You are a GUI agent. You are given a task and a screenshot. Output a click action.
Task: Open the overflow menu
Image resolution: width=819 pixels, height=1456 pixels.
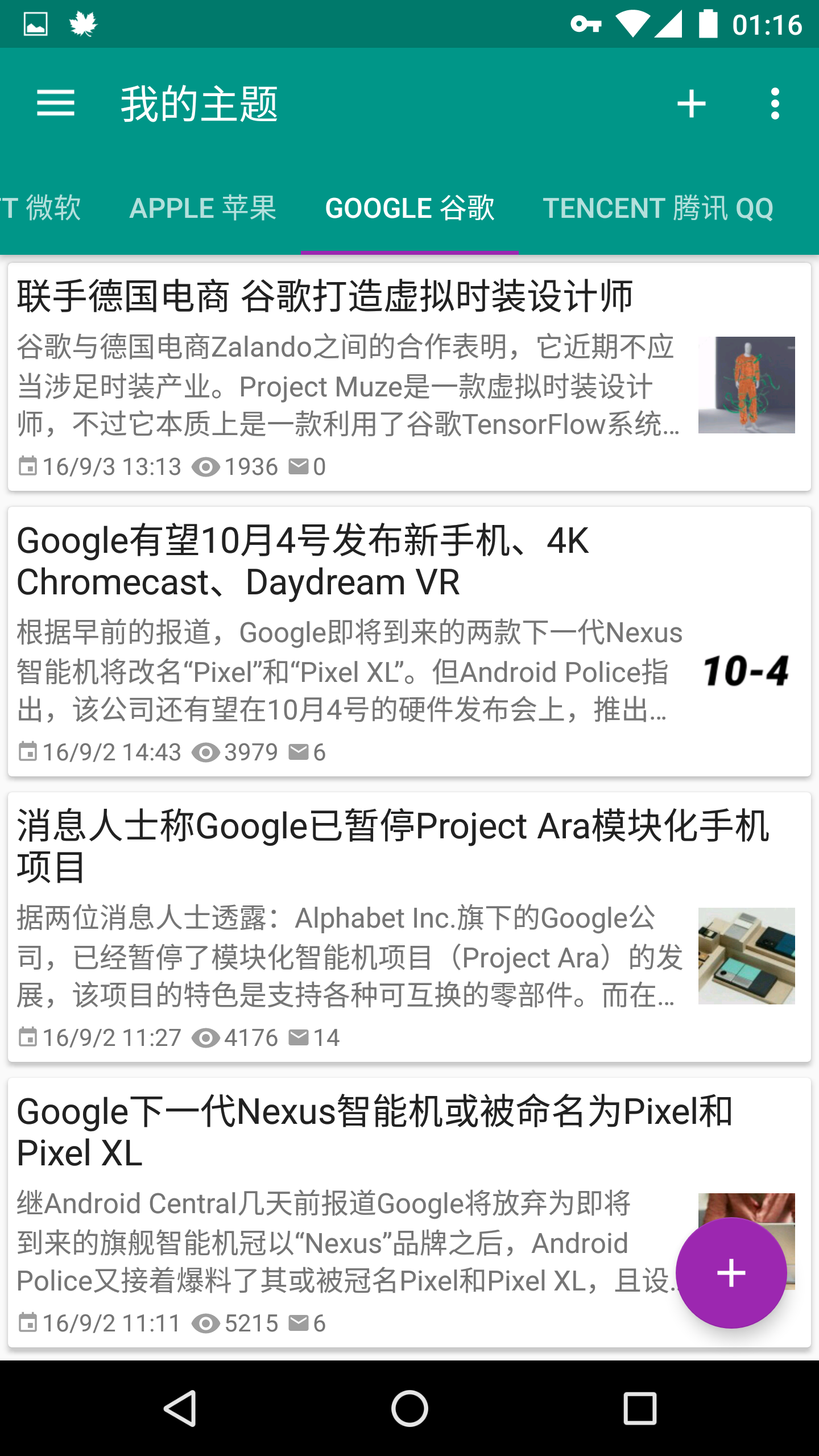[775, 104]
